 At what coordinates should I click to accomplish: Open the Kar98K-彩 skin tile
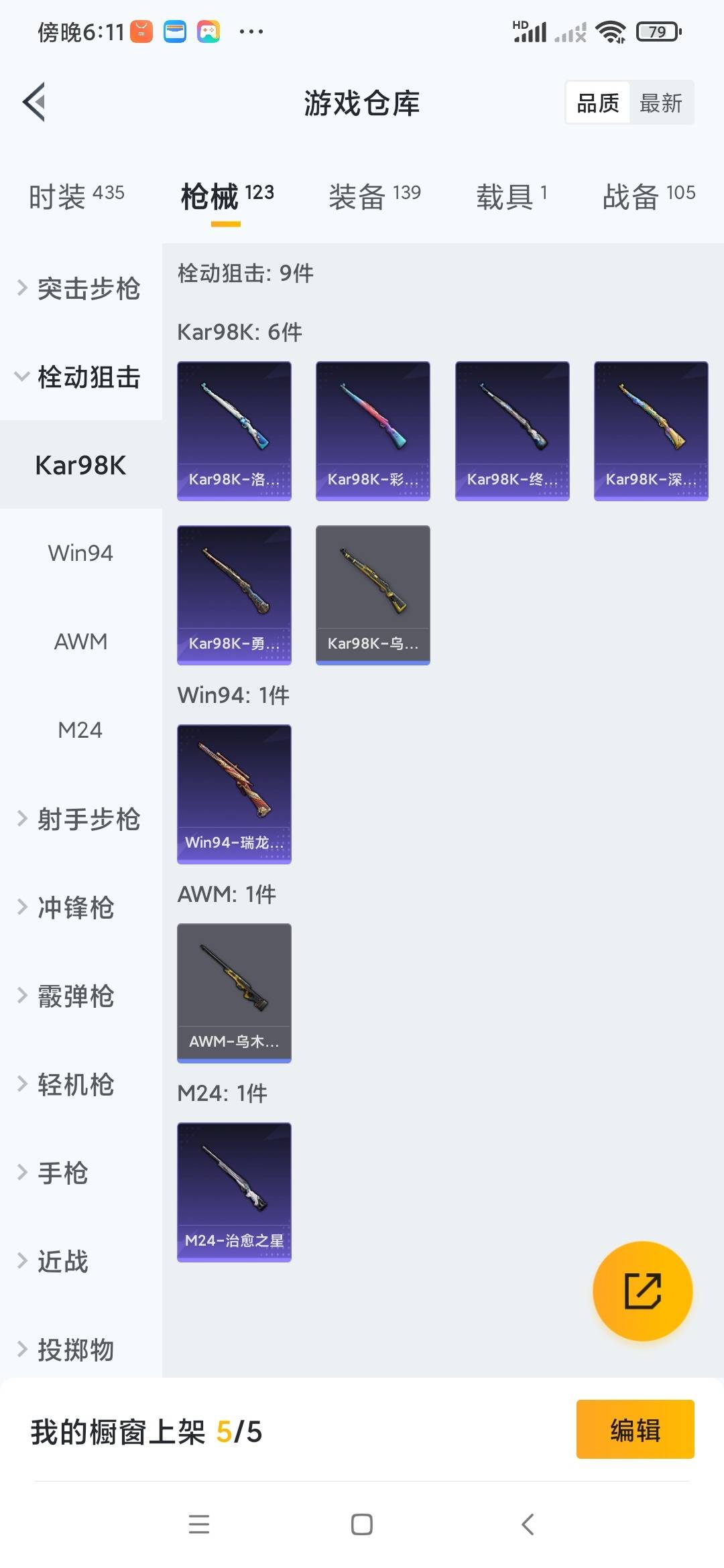pyautogui.click(x=373, y=431)
